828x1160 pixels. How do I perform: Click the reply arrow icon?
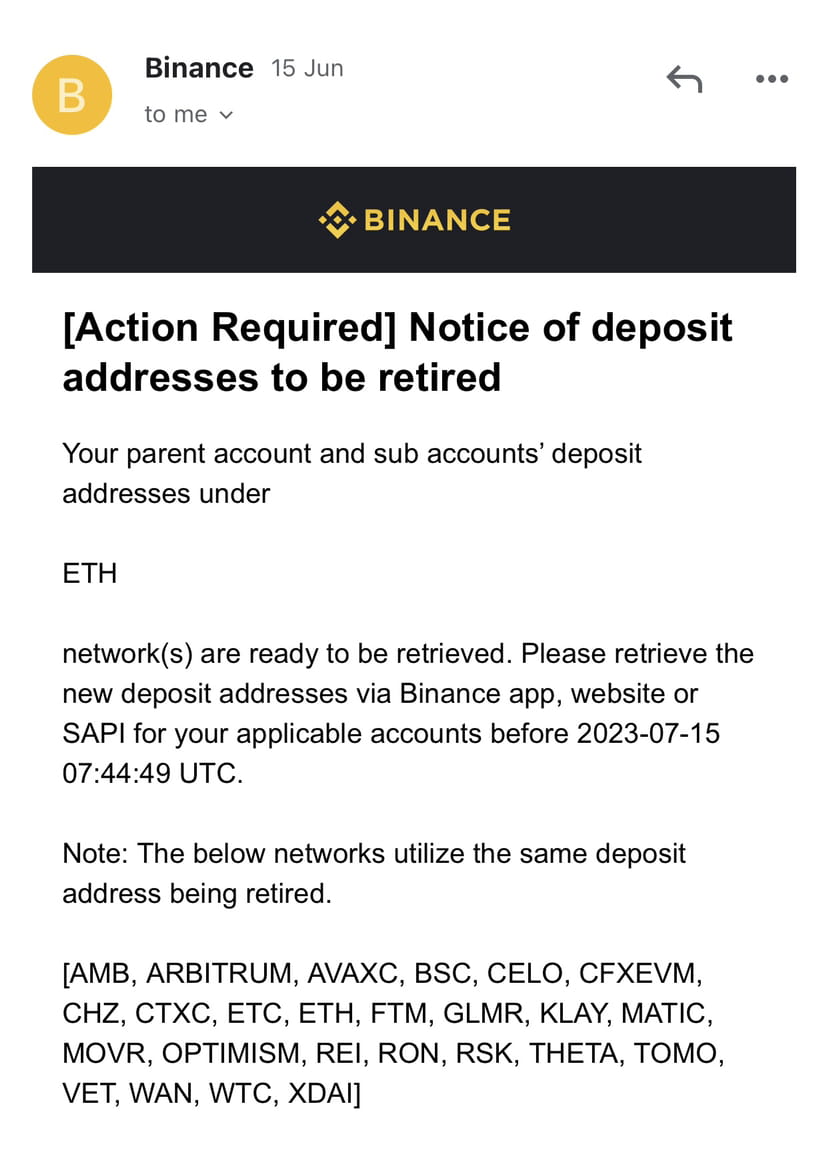pos(684,78)
